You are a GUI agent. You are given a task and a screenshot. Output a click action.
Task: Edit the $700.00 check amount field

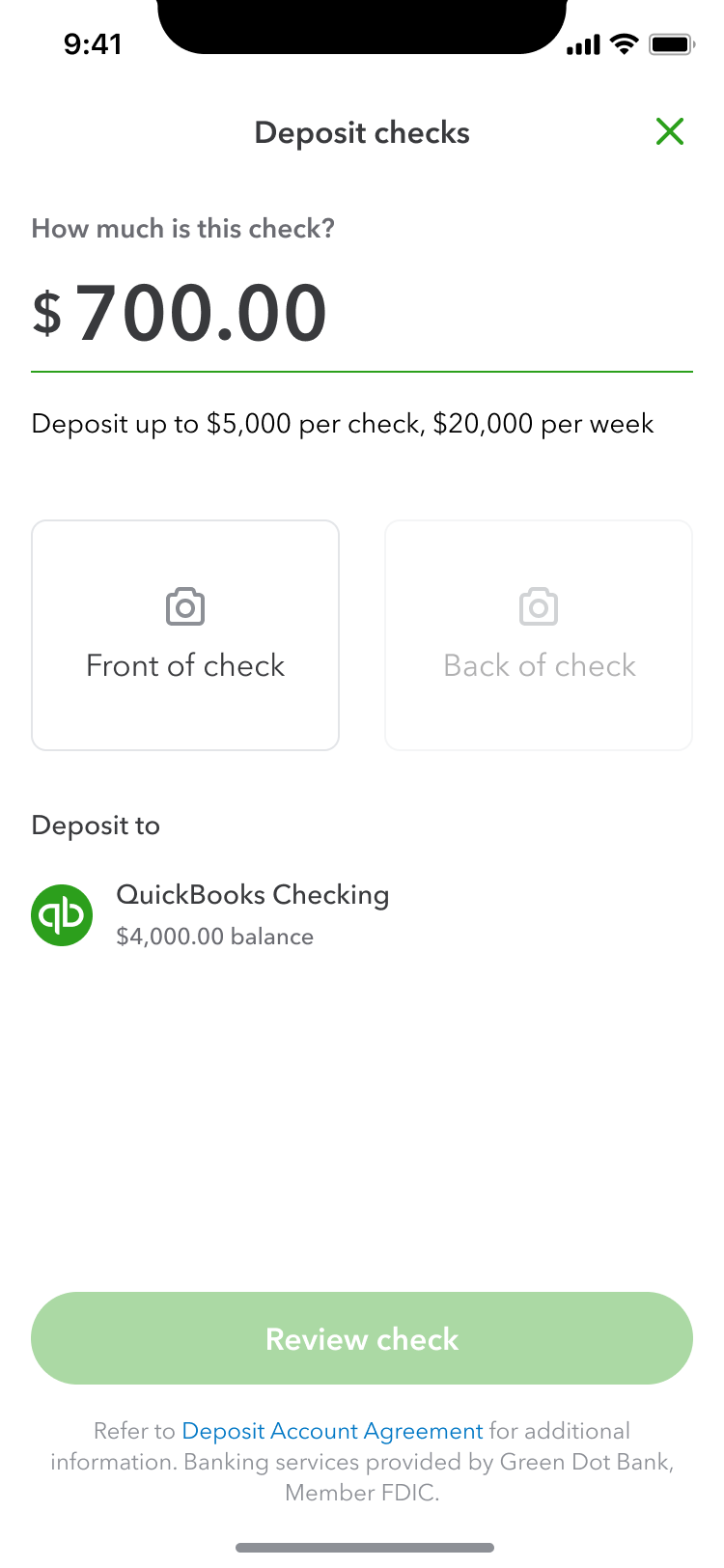click(x=362, y=314)
